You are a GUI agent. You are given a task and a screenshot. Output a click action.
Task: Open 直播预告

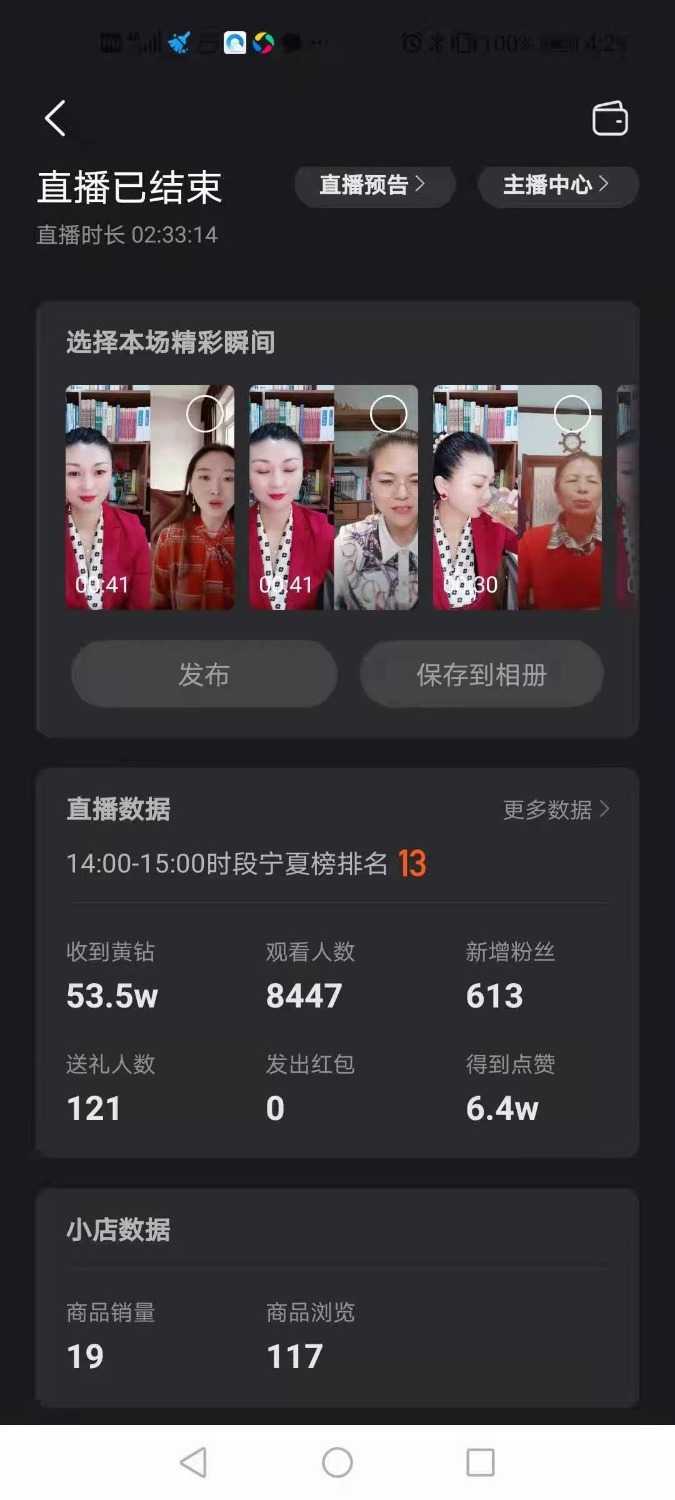[374, 186]
